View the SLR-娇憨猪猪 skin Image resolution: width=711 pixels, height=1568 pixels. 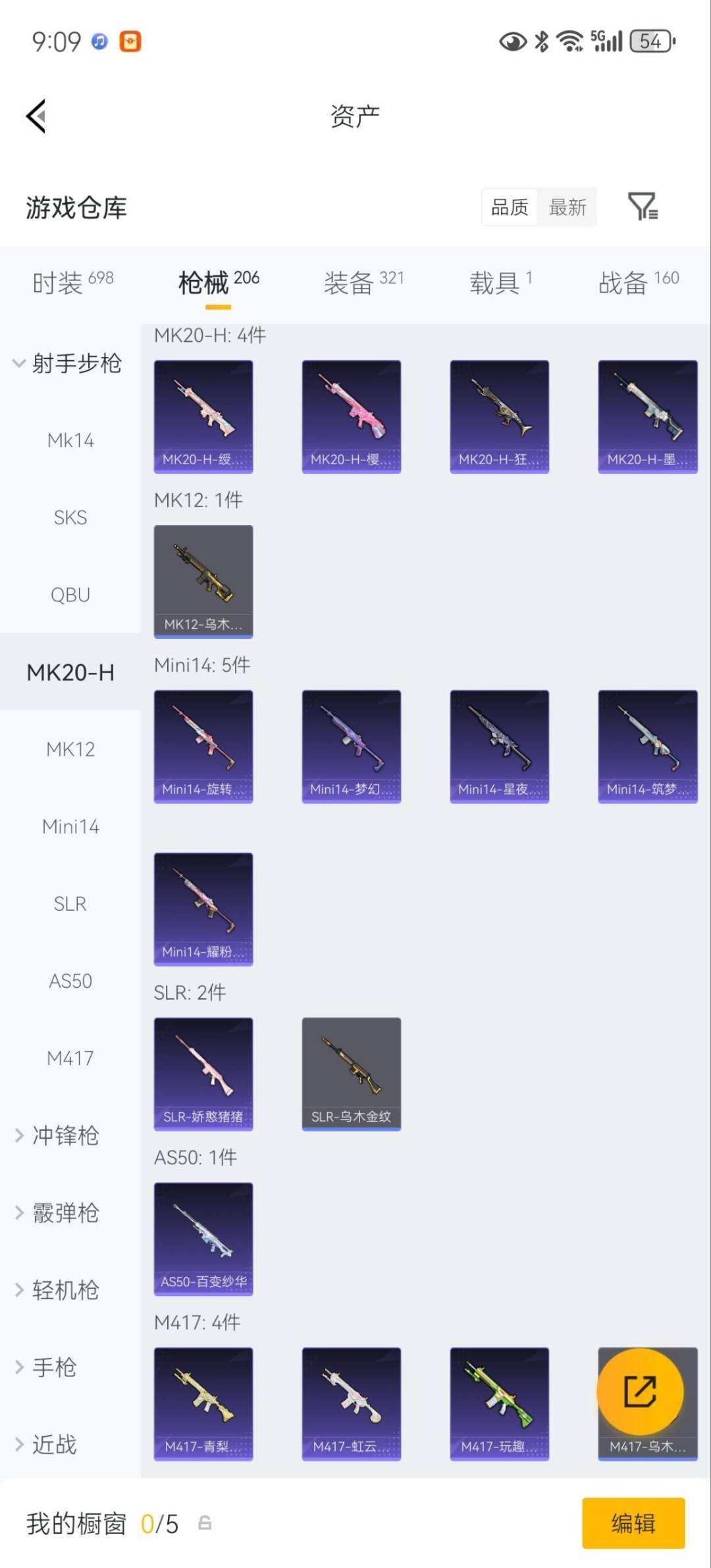(203, 1074)
